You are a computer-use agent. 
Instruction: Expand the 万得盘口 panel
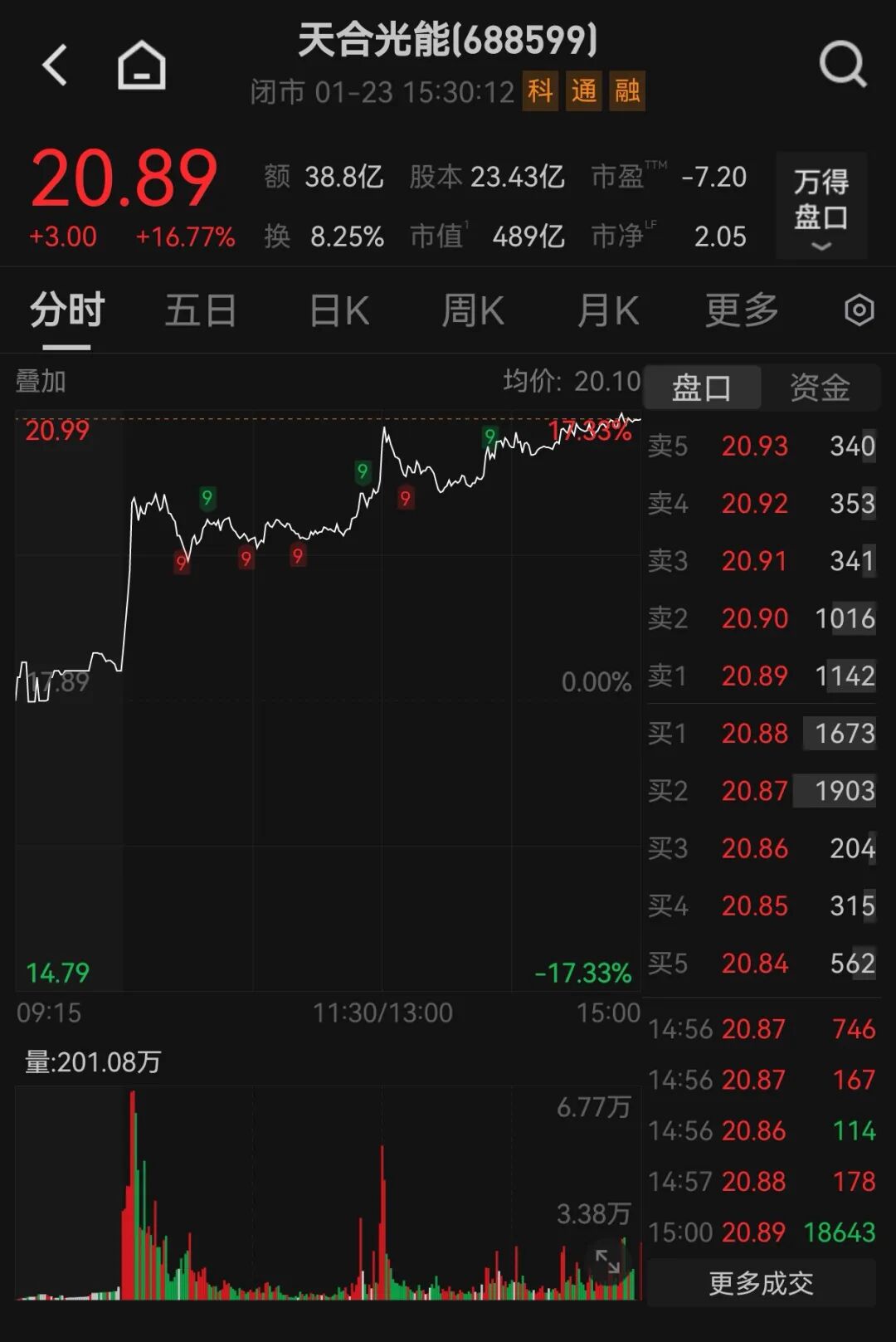821,206
